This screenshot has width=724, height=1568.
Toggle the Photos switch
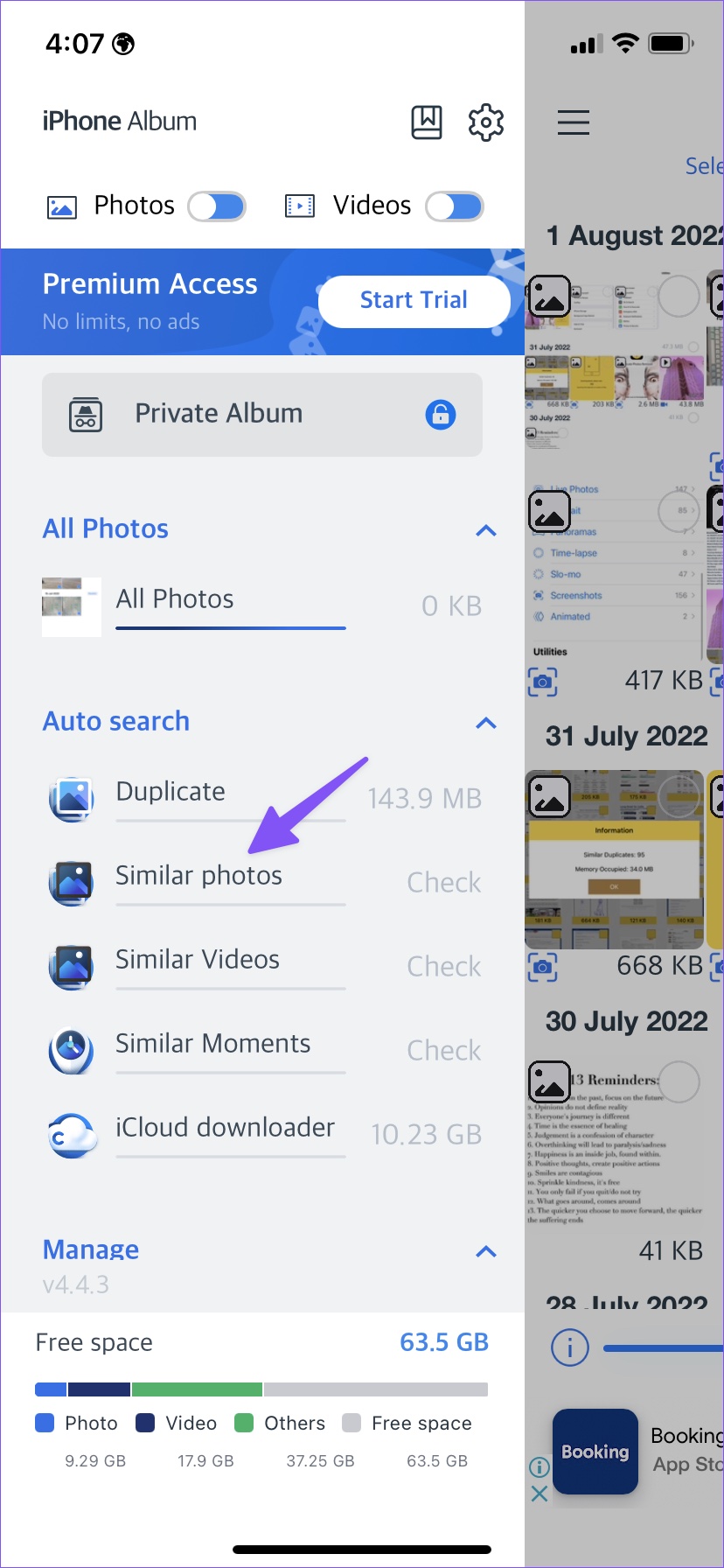218,206
